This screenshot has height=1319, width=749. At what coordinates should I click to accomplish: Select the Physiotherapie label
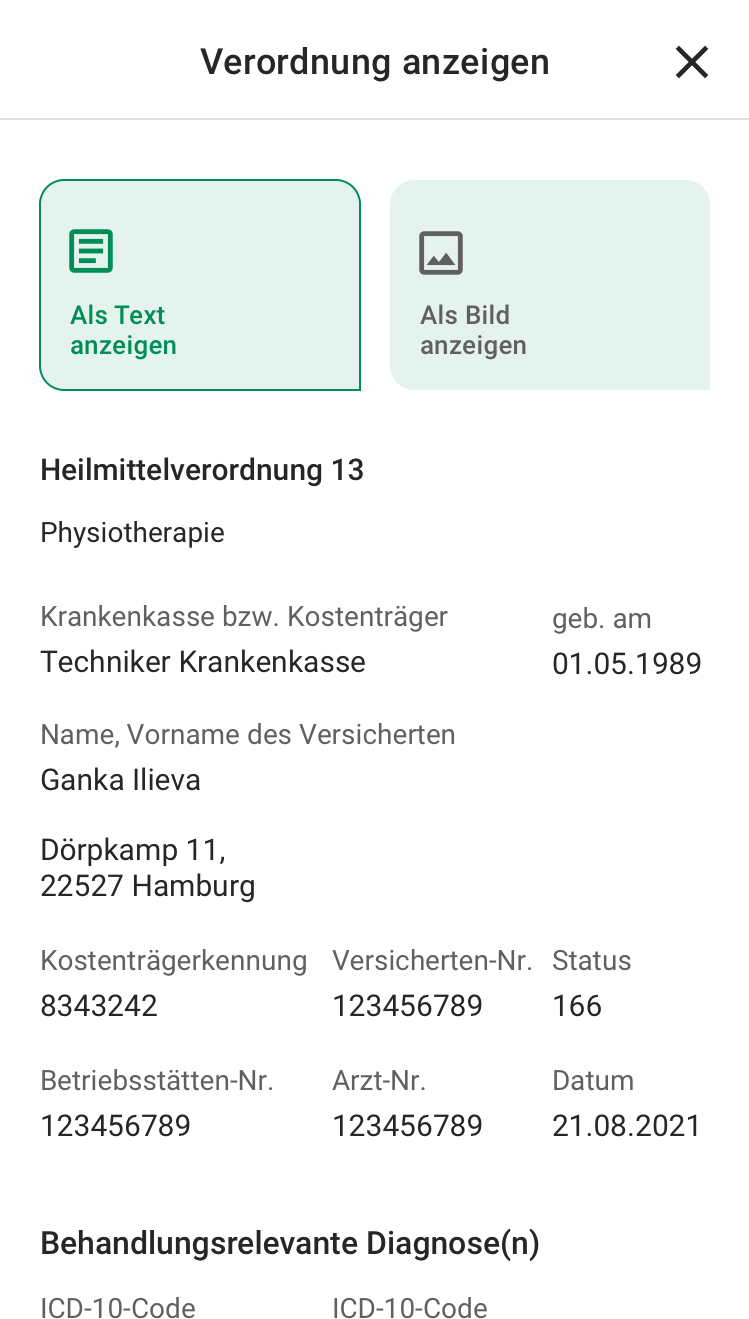pos(131,532)
